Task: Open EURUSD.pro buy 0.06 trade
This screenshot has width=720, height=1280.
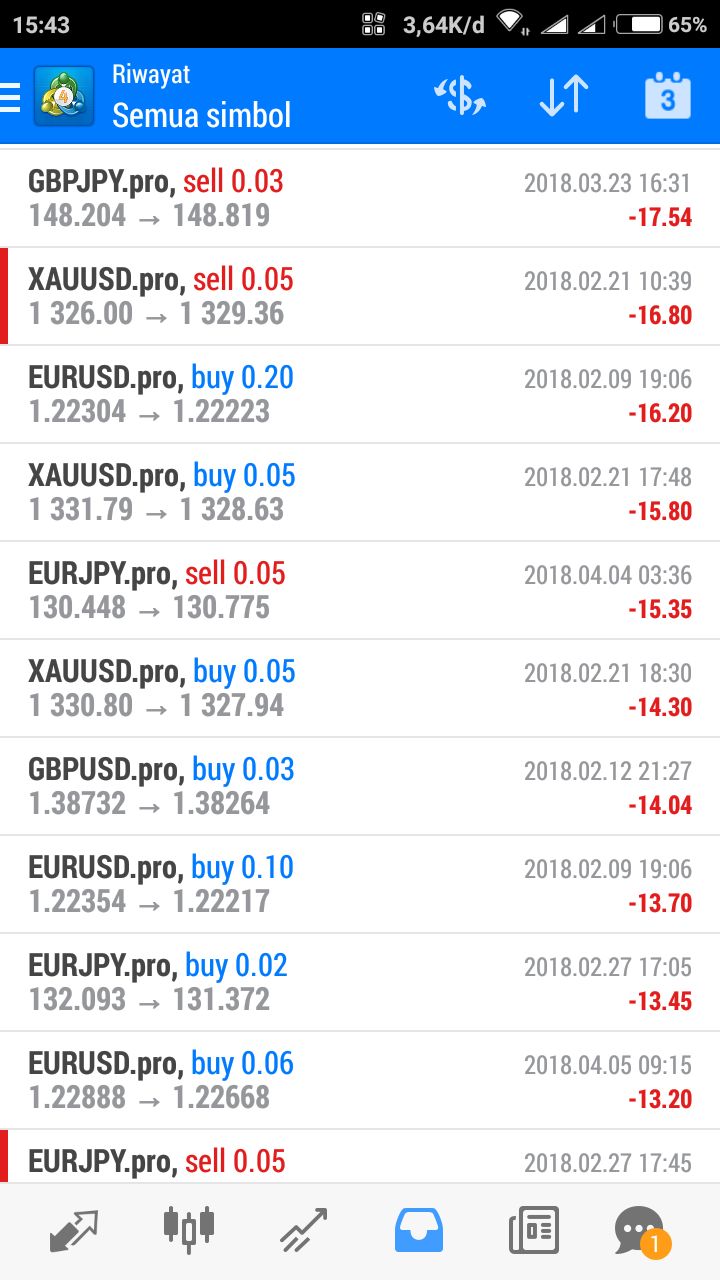Action: coord(360,1080)
